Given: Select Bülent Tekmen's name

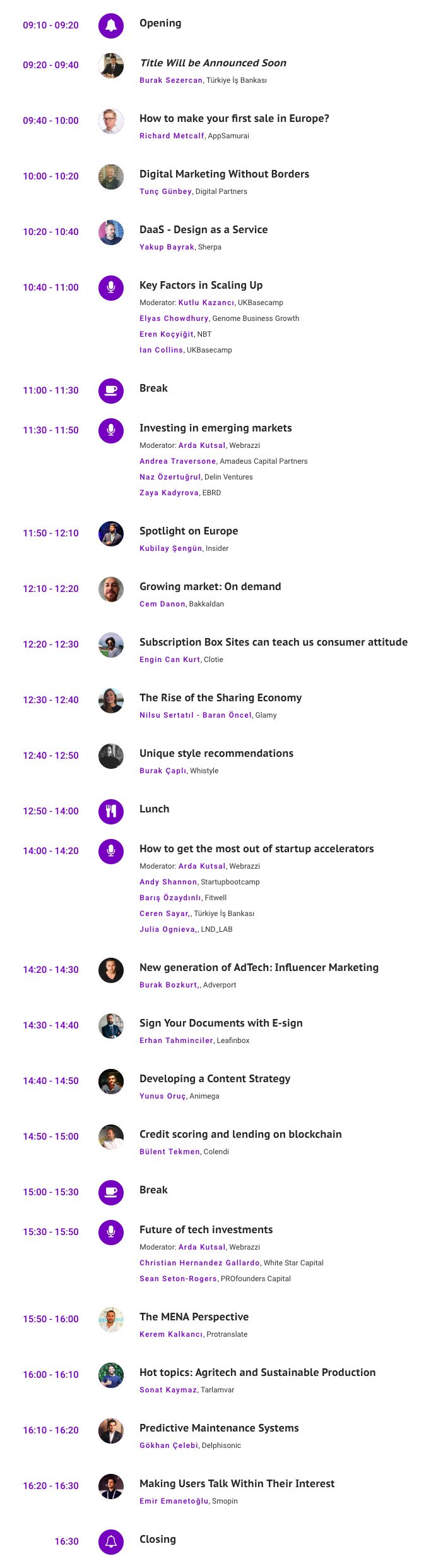Looking at the screenshot, I should pyautogui.click(x=169, y=1152).
